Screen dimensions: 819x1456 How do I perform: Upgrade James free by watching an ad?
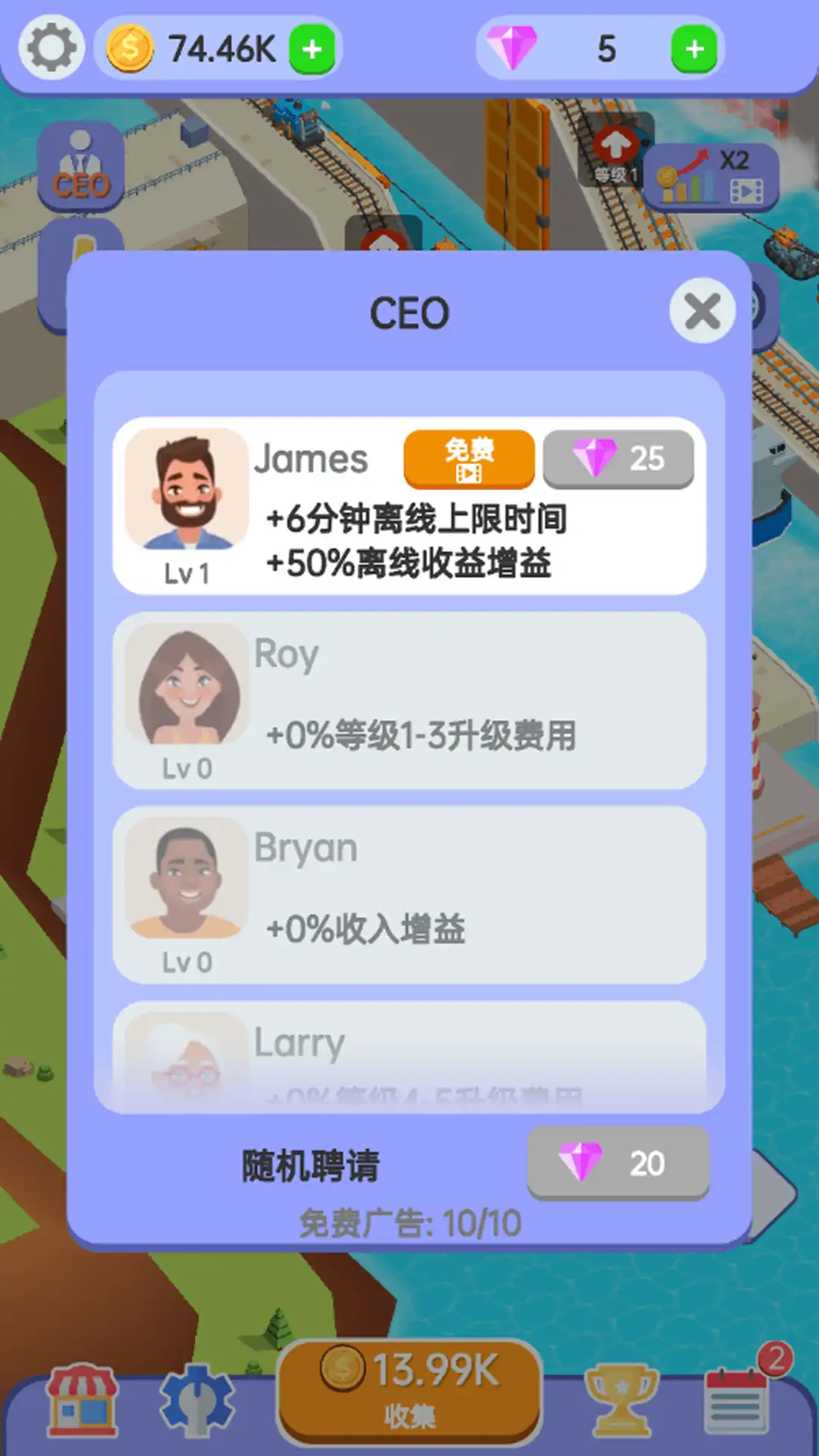(469, 459)
